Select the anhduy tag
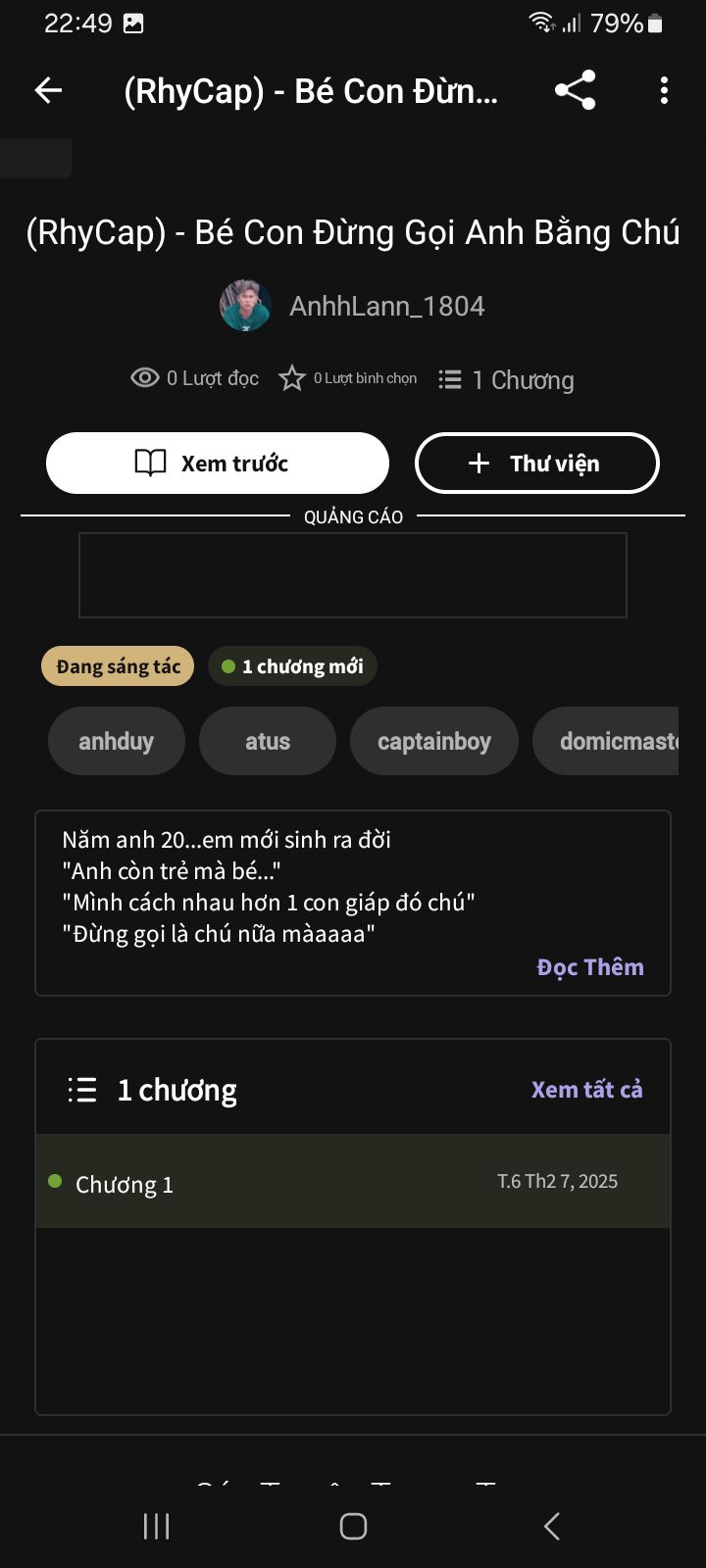The image size is (706, 1568). pos(116,741)
